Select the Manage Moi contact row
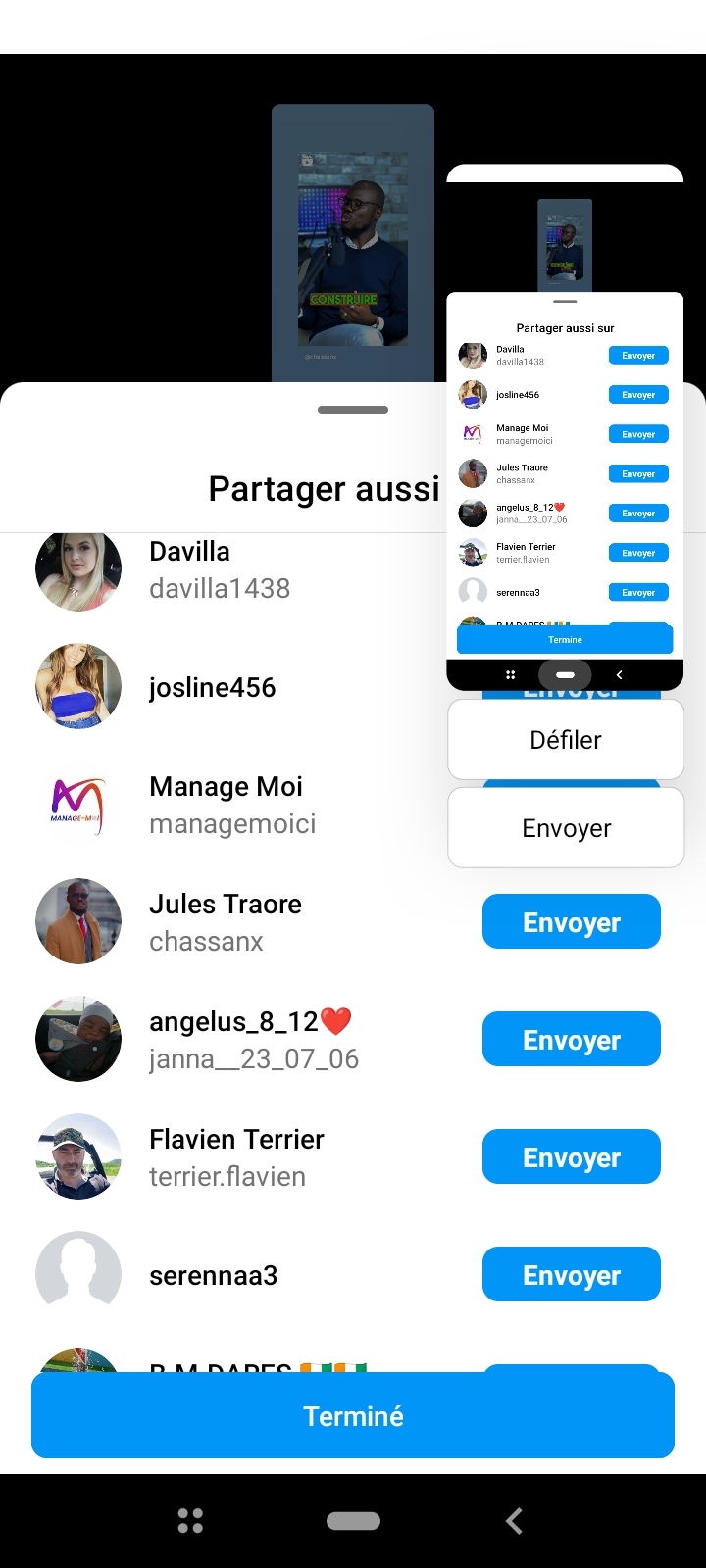 click(231, 805)
